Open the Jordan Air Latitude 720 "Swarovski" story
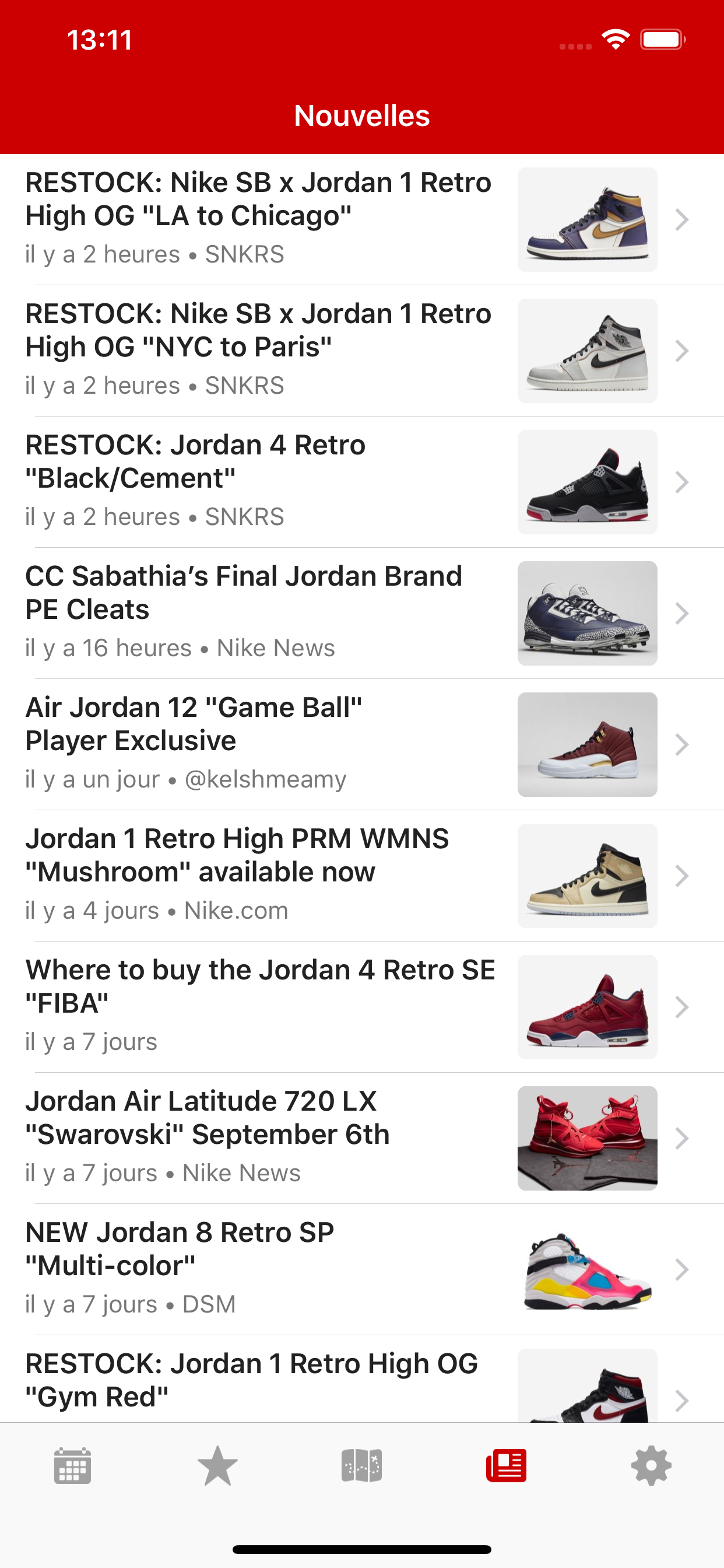The image size is (724, 1568). click(362, 1138)
